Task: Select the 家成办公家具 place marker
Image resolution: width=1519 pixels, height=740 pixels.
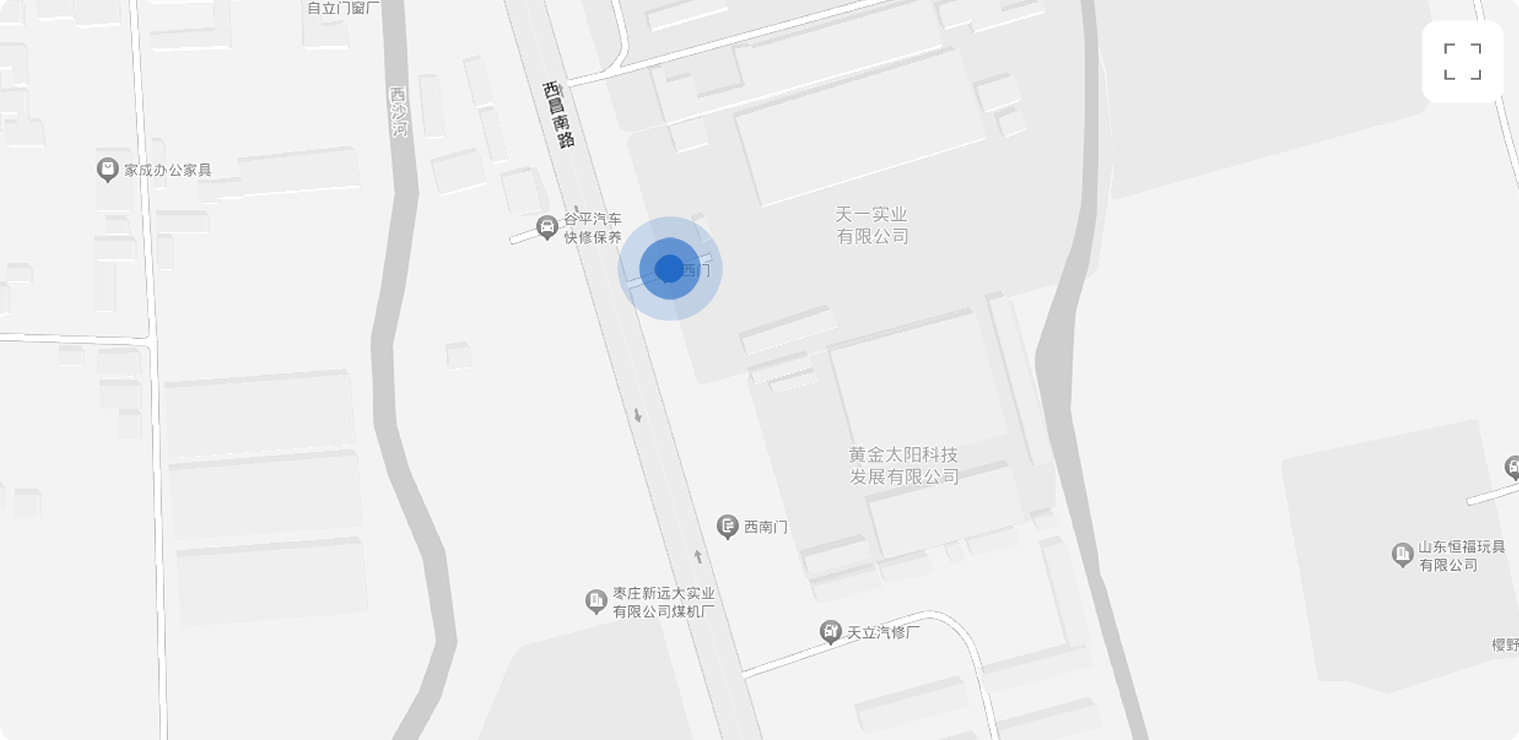Action: (108, 169)
